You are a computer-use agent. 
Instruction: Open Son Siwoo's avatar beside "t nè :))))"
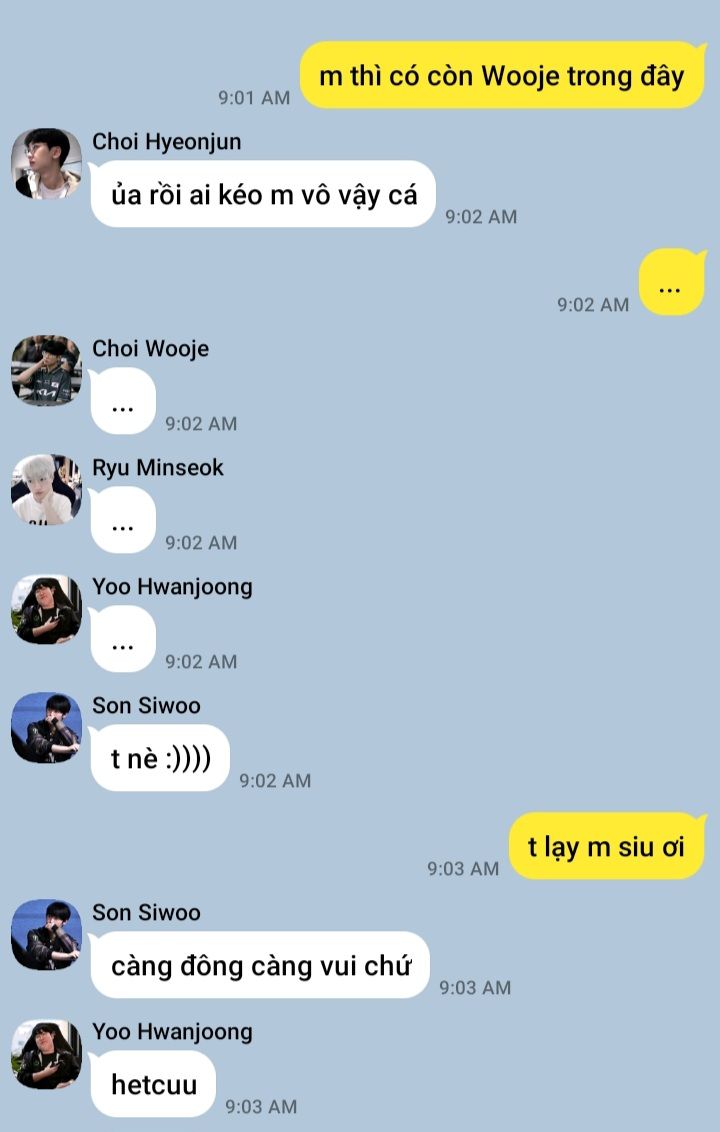tap(46, 728)
